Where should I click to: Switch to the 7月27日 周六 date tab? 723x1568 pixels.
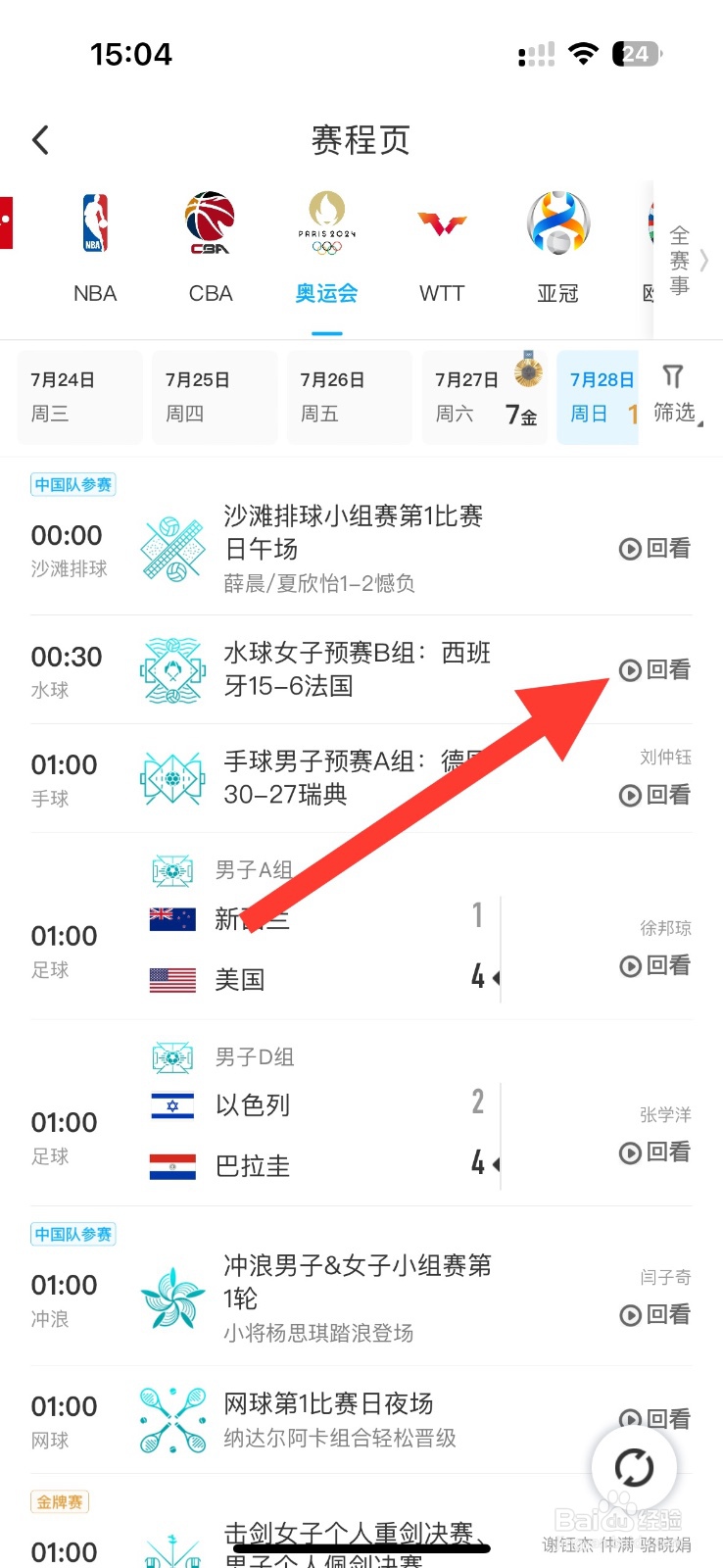[x=482, y=395]
